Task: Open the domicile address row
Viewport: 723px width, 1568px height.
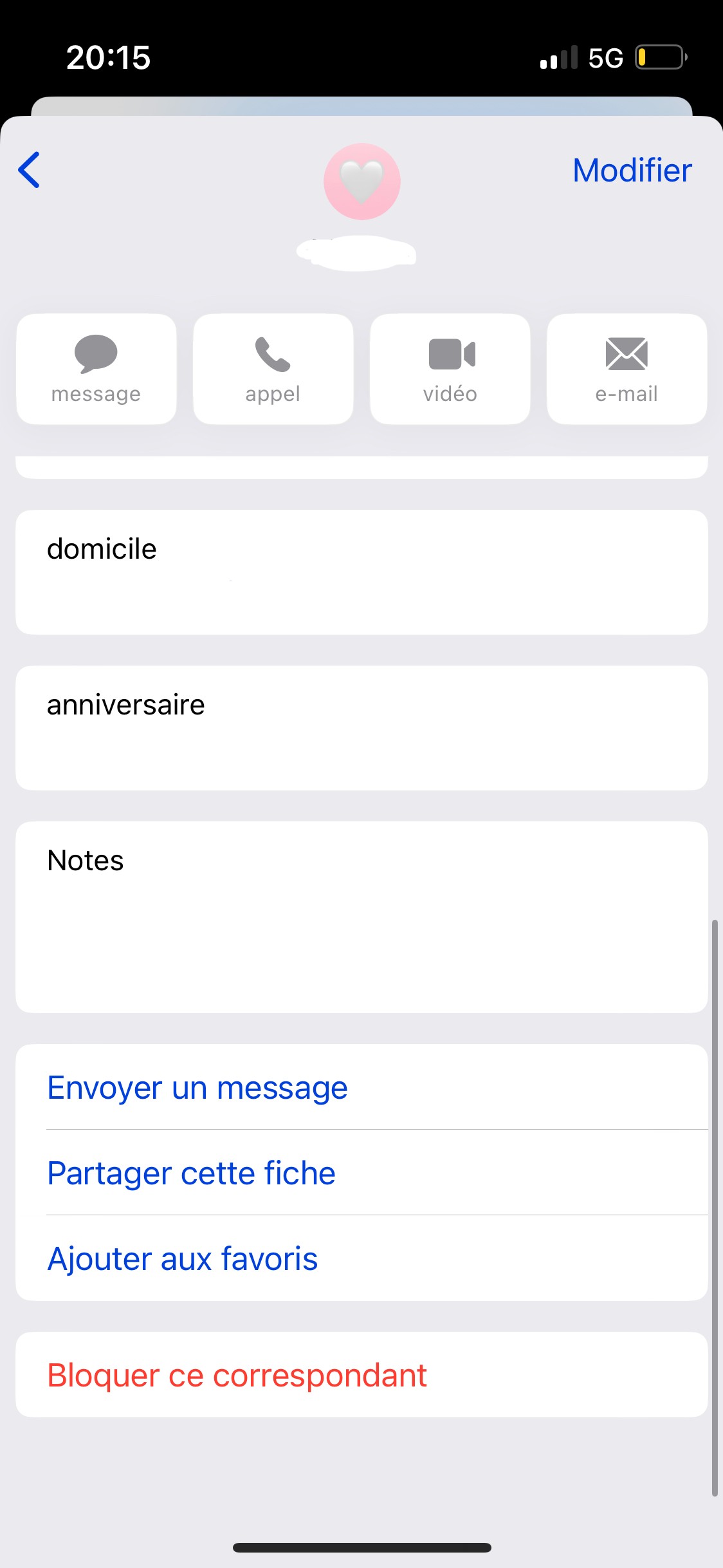Action: pyautogui.click(x=361, y=572)
